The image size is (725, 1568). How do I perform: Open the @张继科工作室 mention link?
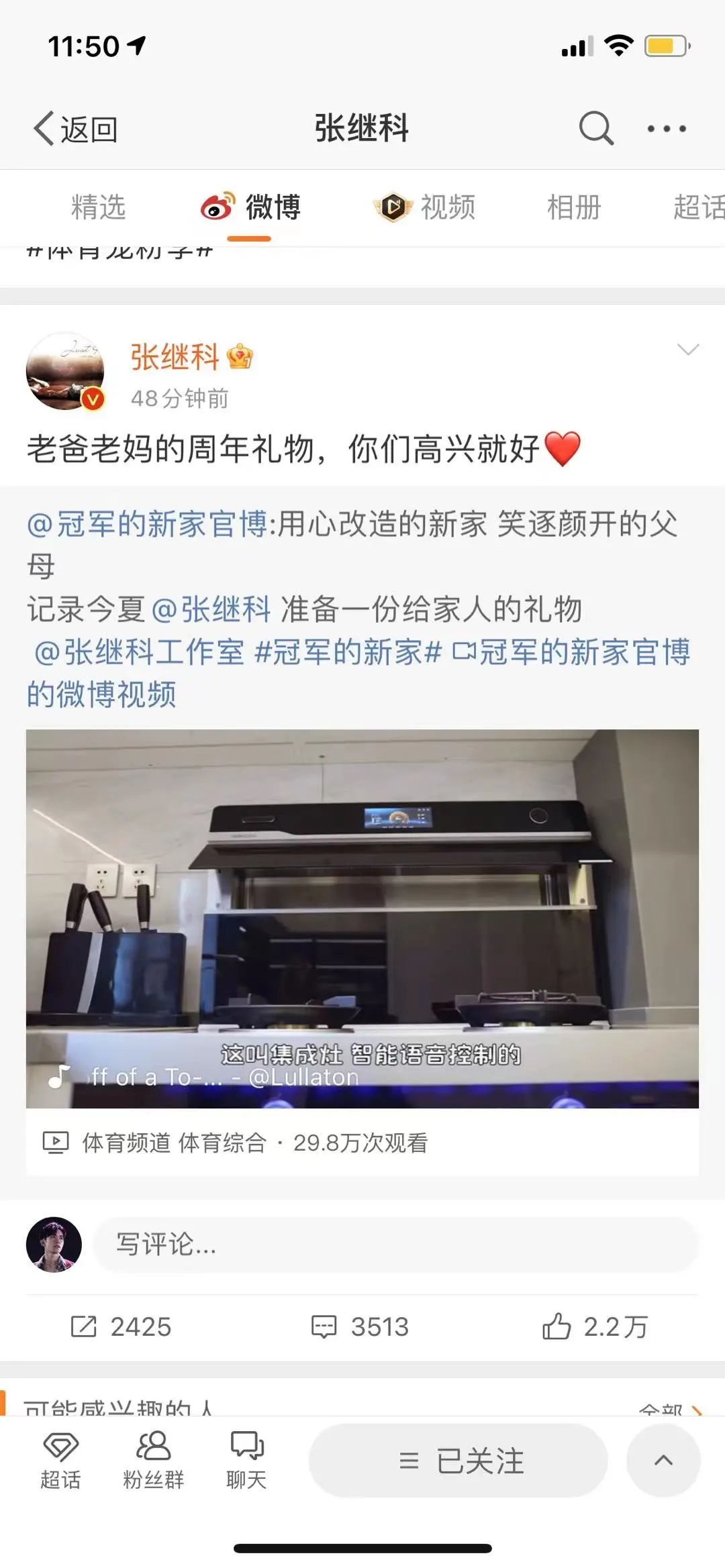point(139,652)
